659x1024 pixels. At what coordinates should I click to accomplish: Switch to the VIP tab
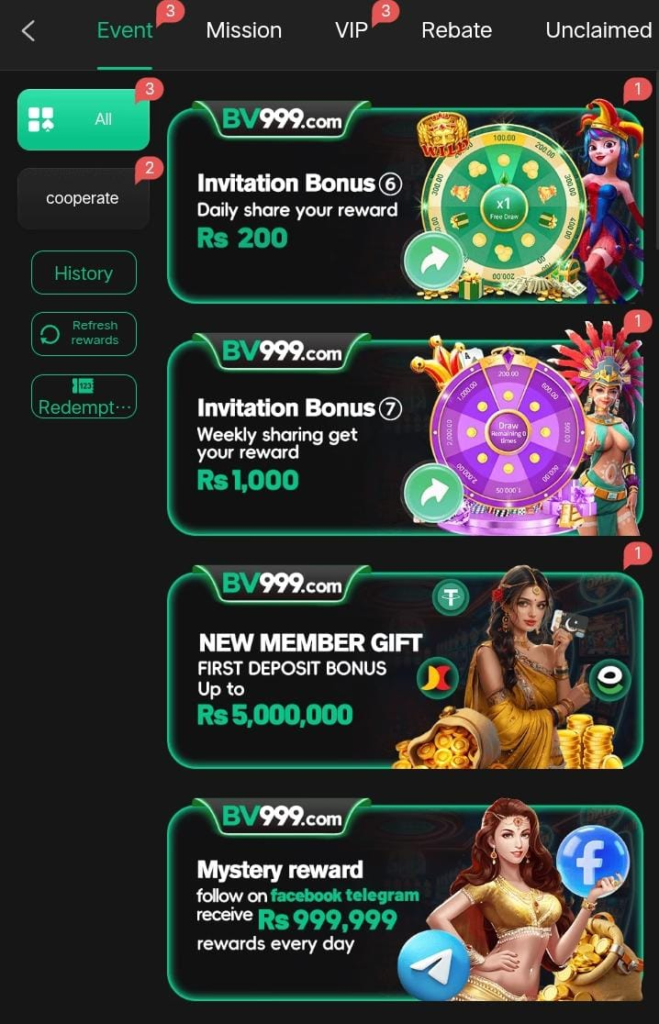point(352,31)
